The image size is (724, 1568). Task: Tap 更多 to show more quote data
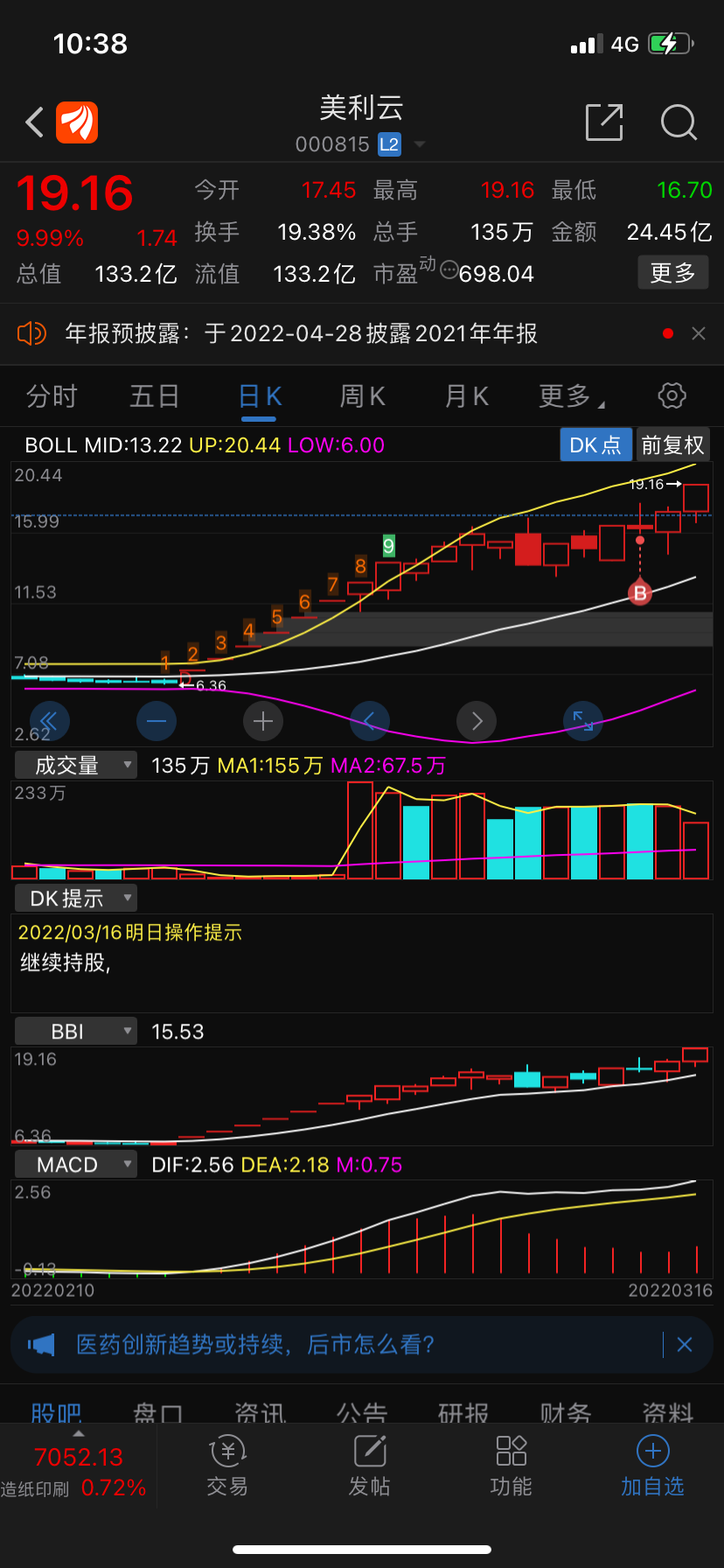coord(672,273)
